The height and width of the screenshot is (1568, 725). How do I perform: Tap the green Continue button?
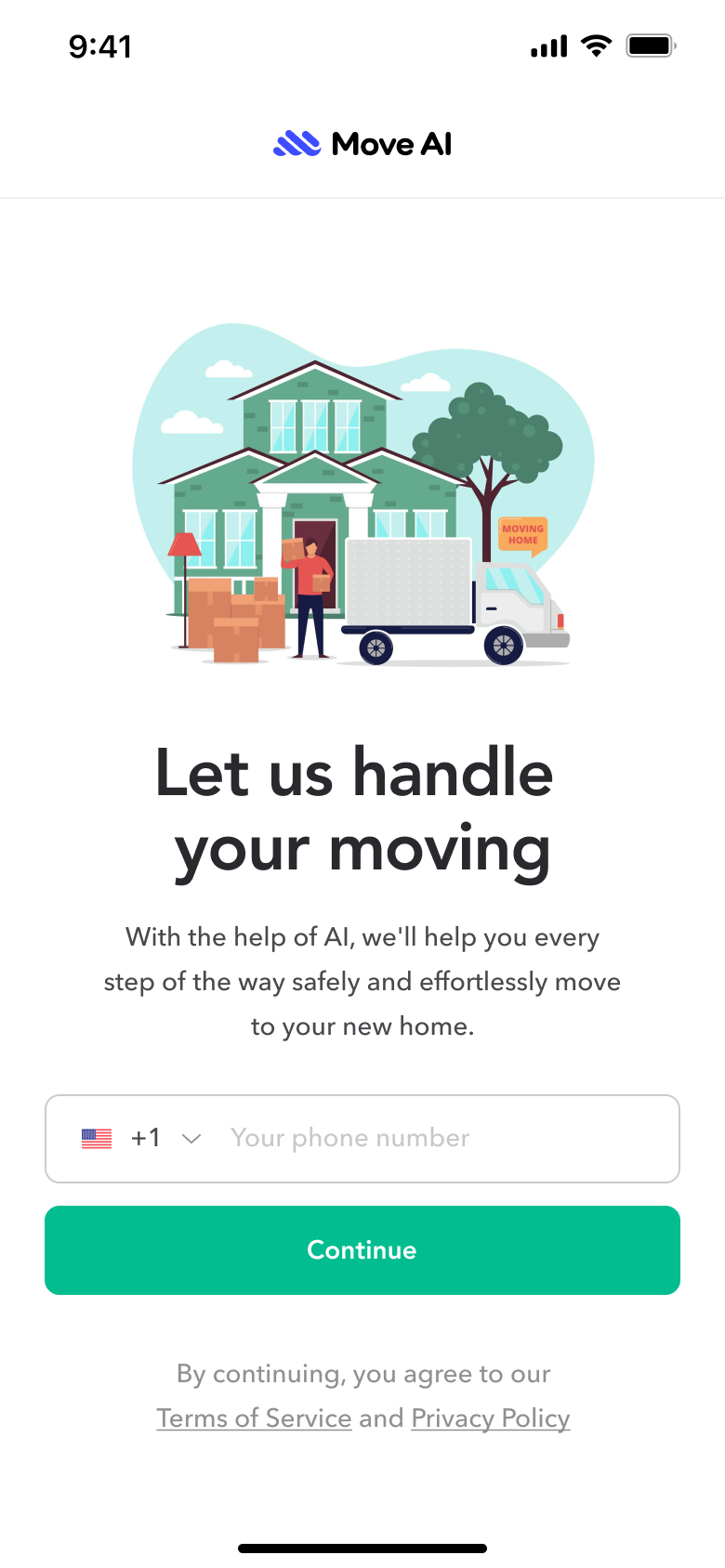(362, 1249)
